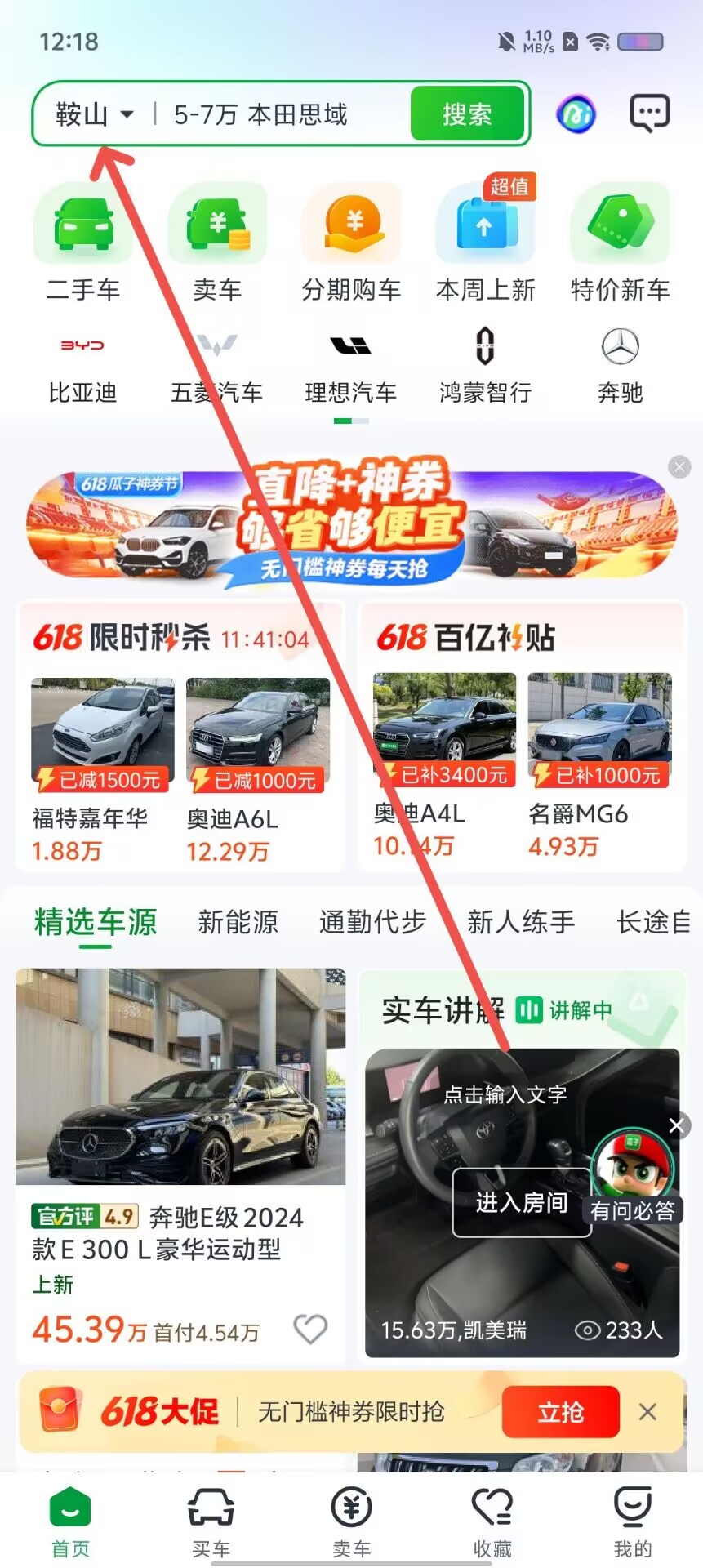This screenshot has height=1568, width=703.
Task: Switch to the 收藏 tab
Action: 492,1522
